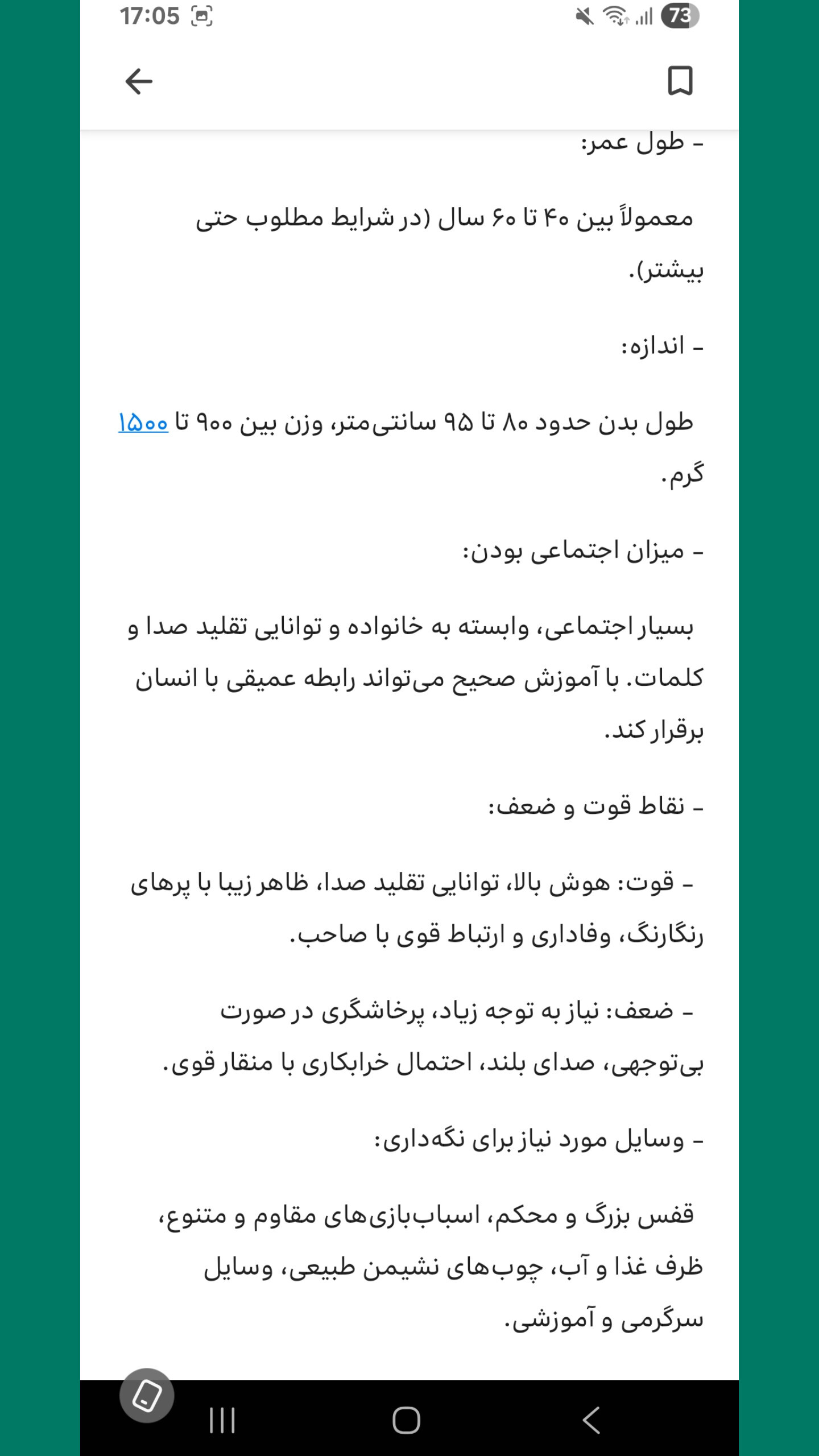The image size is (819, 1456).
Task: Bookmark this article using the ribbon icon
Action: click(681, 81)
